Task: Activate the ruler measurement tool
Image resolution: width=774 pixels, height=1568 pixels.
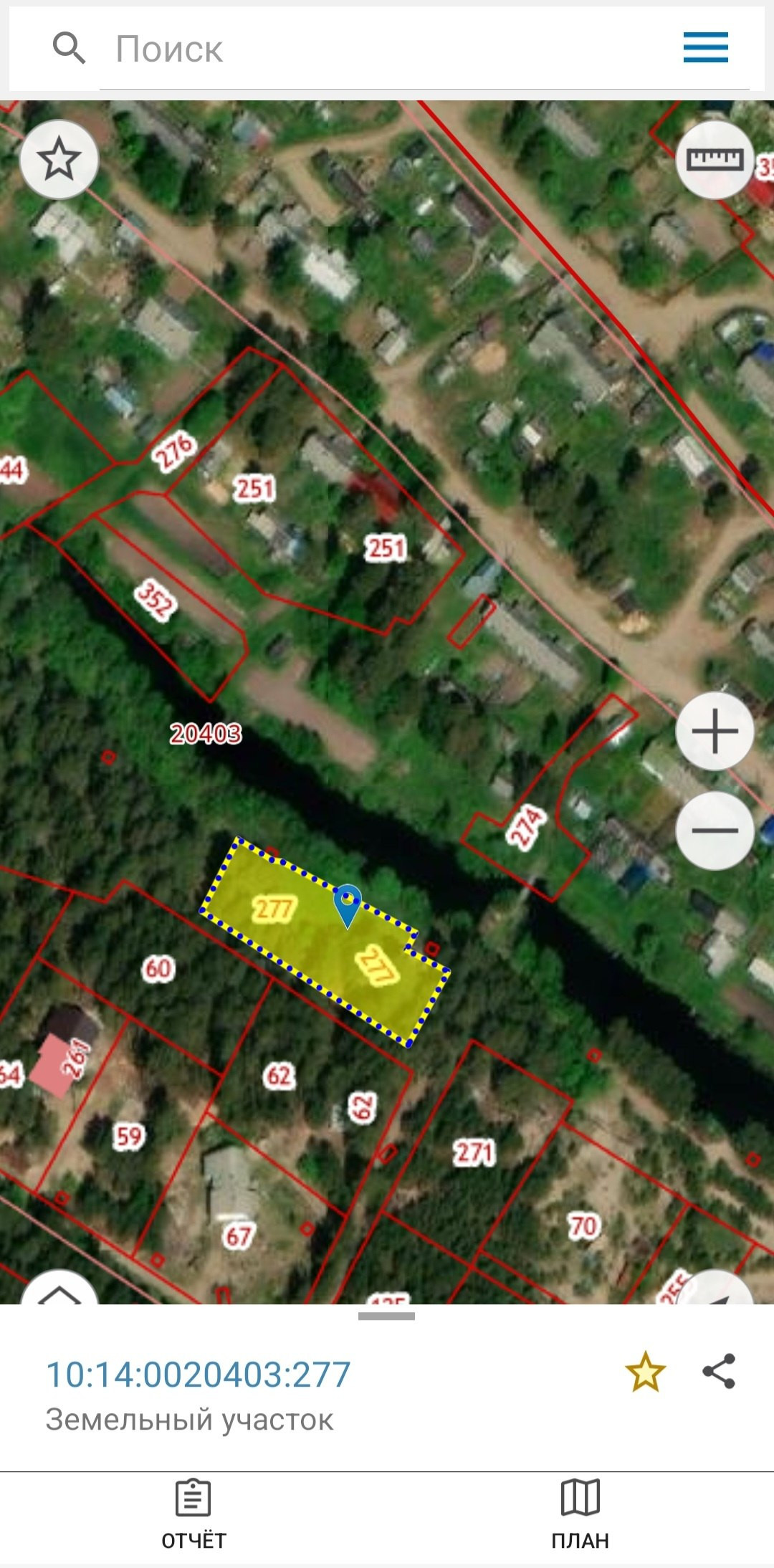Action: coord(715,159)
